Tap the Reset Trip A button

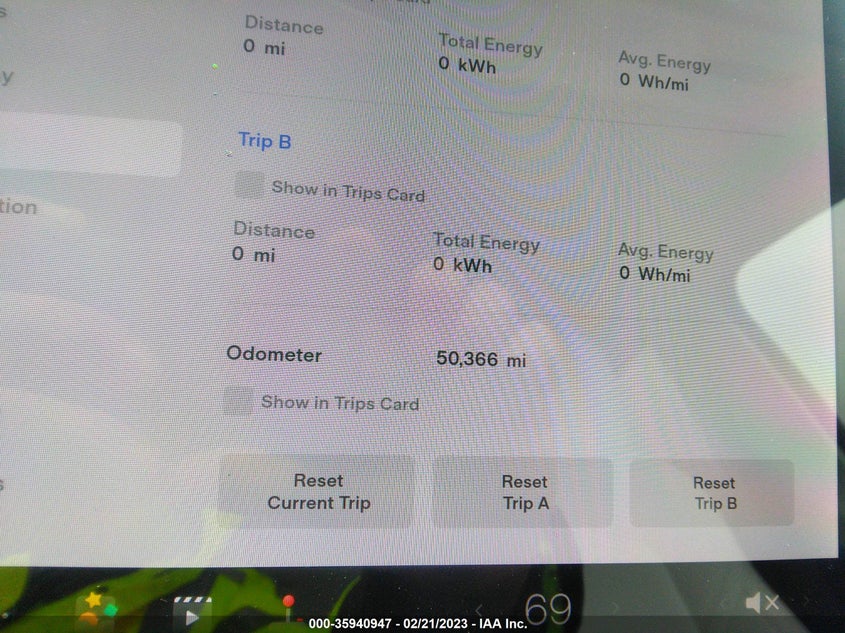point(524,492)
